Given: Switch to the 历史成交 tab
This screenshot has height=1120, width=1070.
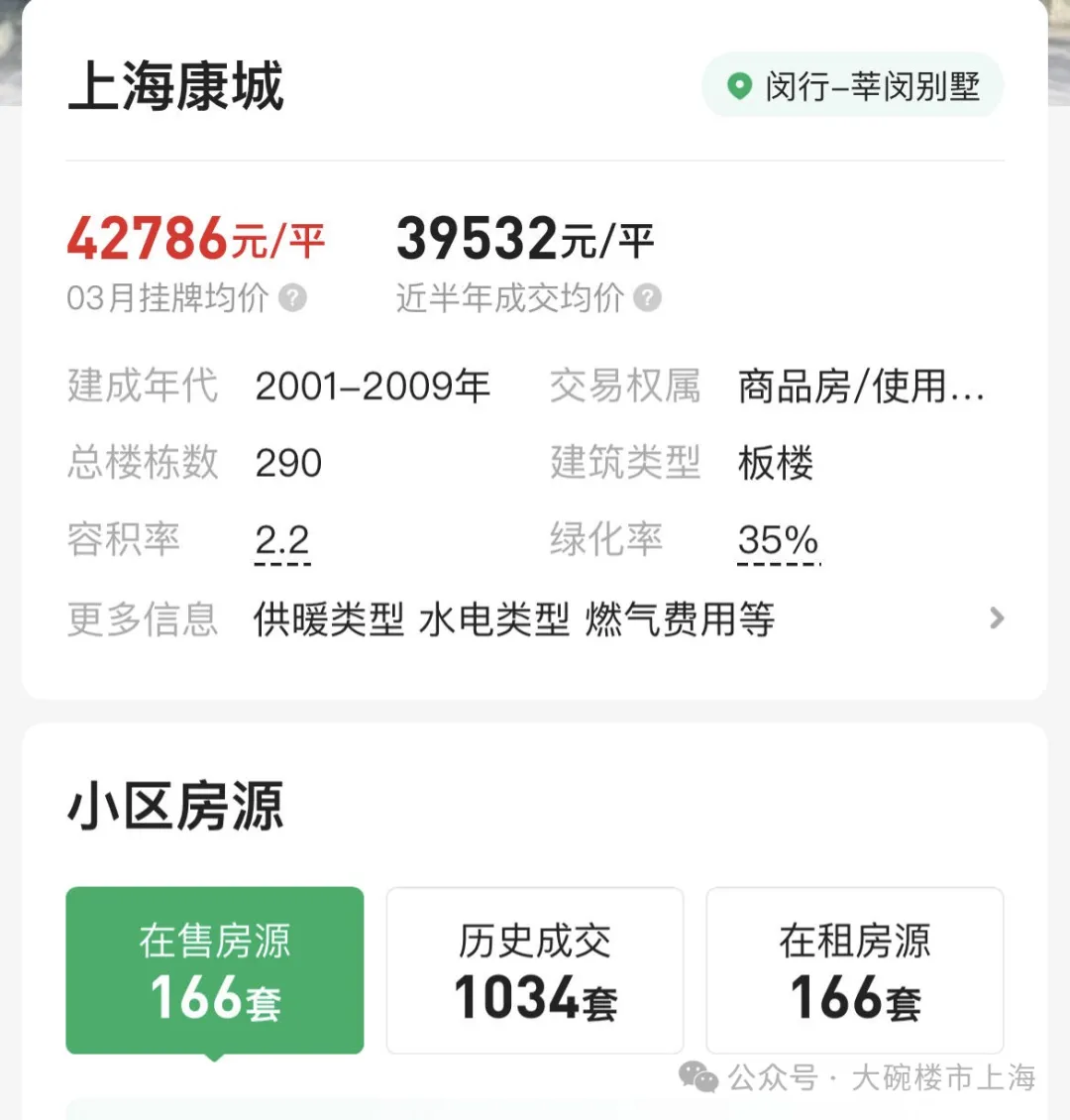Looking at the screenshot, I should [x=535, y=969].
